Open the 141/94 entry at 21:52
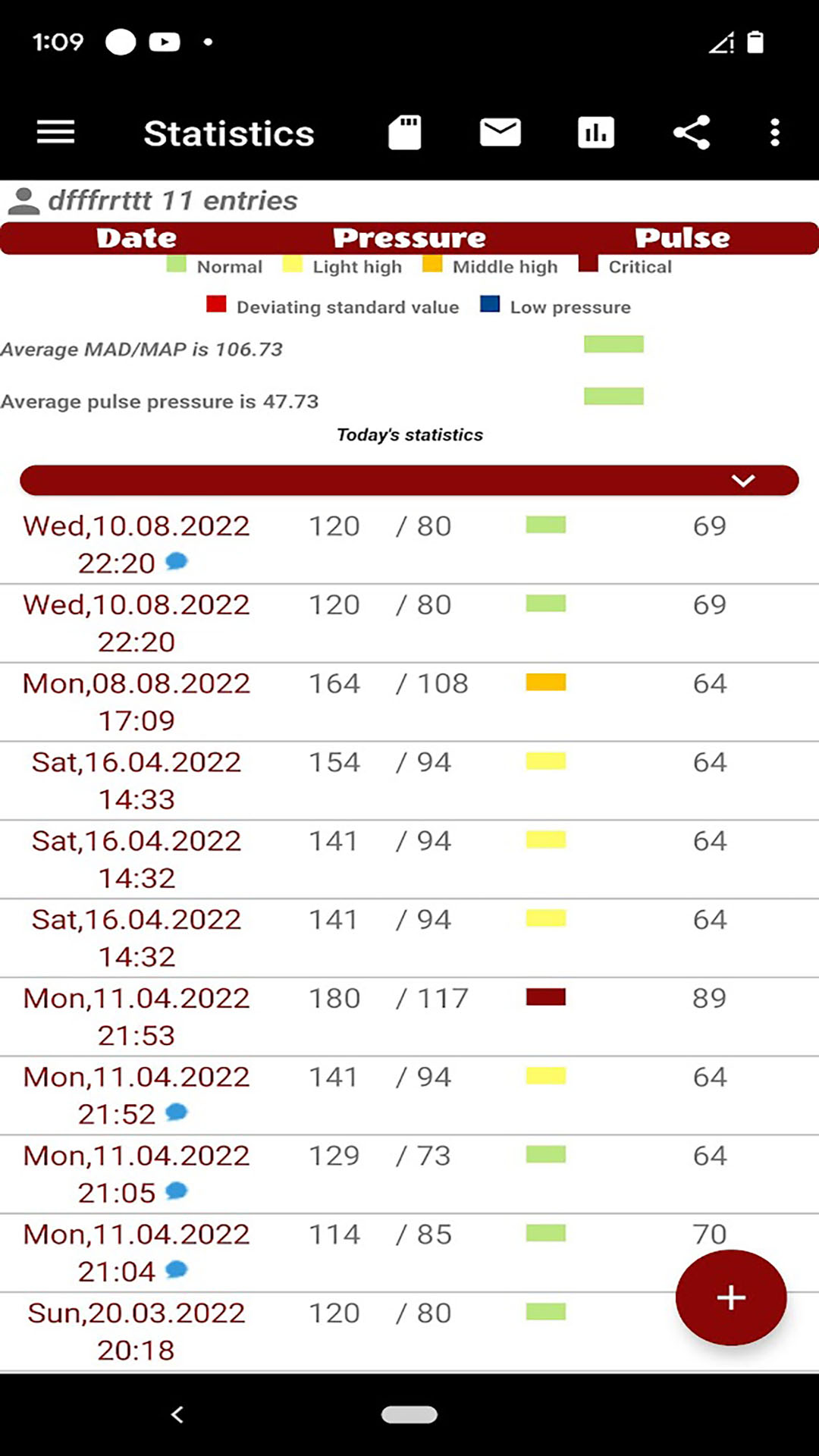This screenshot has height=1456, width=819. [409, 1095]
